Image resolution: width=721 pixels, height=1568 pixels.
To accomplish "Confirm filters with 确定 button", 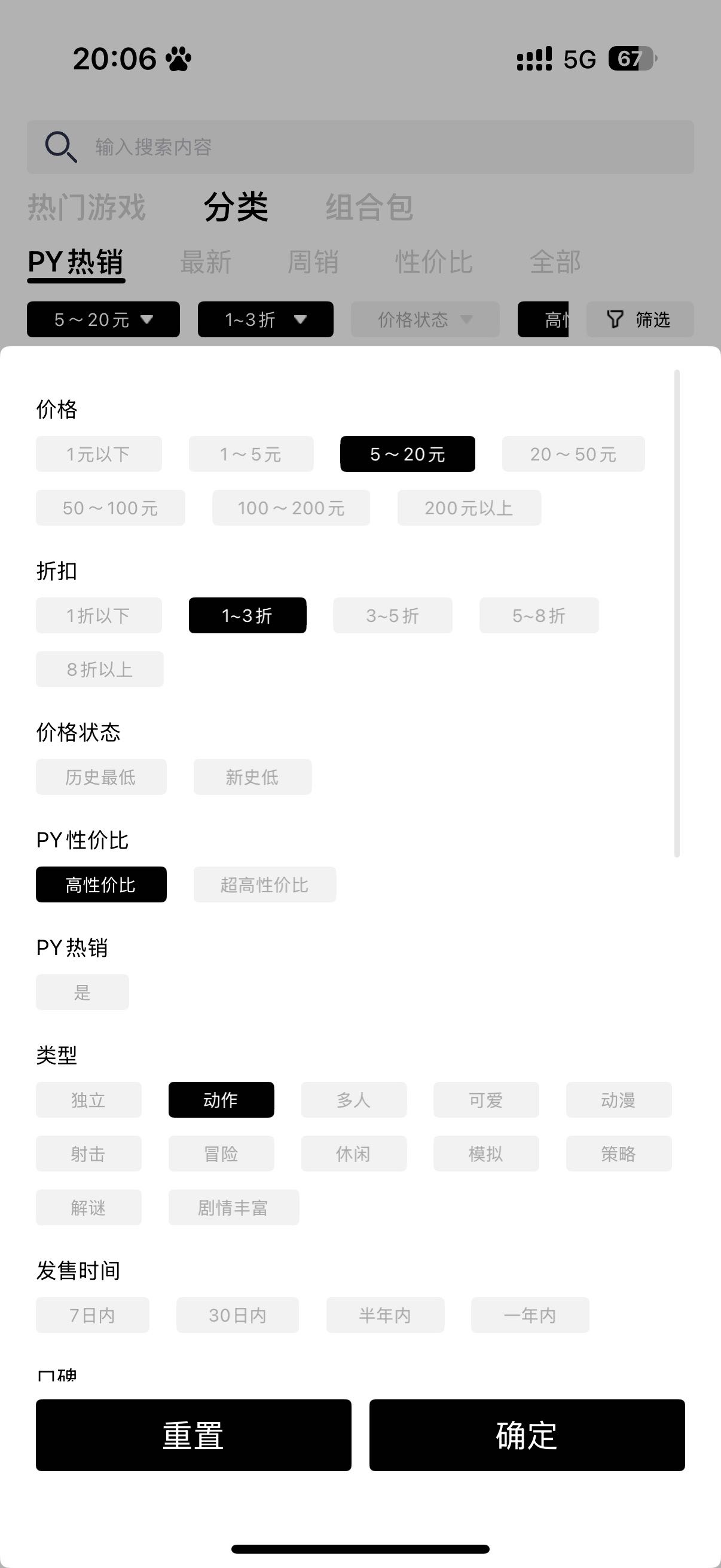I will click(x=527, y=1435).
